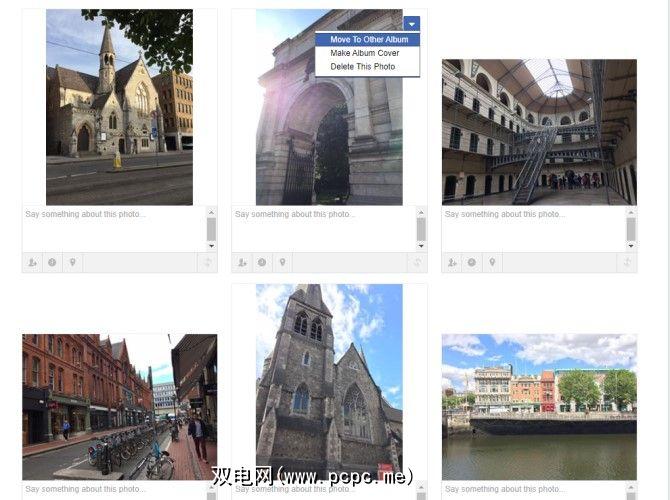Set the date for the prison interior photo
Screen dimensions: 670x500
tap(472, 262)
